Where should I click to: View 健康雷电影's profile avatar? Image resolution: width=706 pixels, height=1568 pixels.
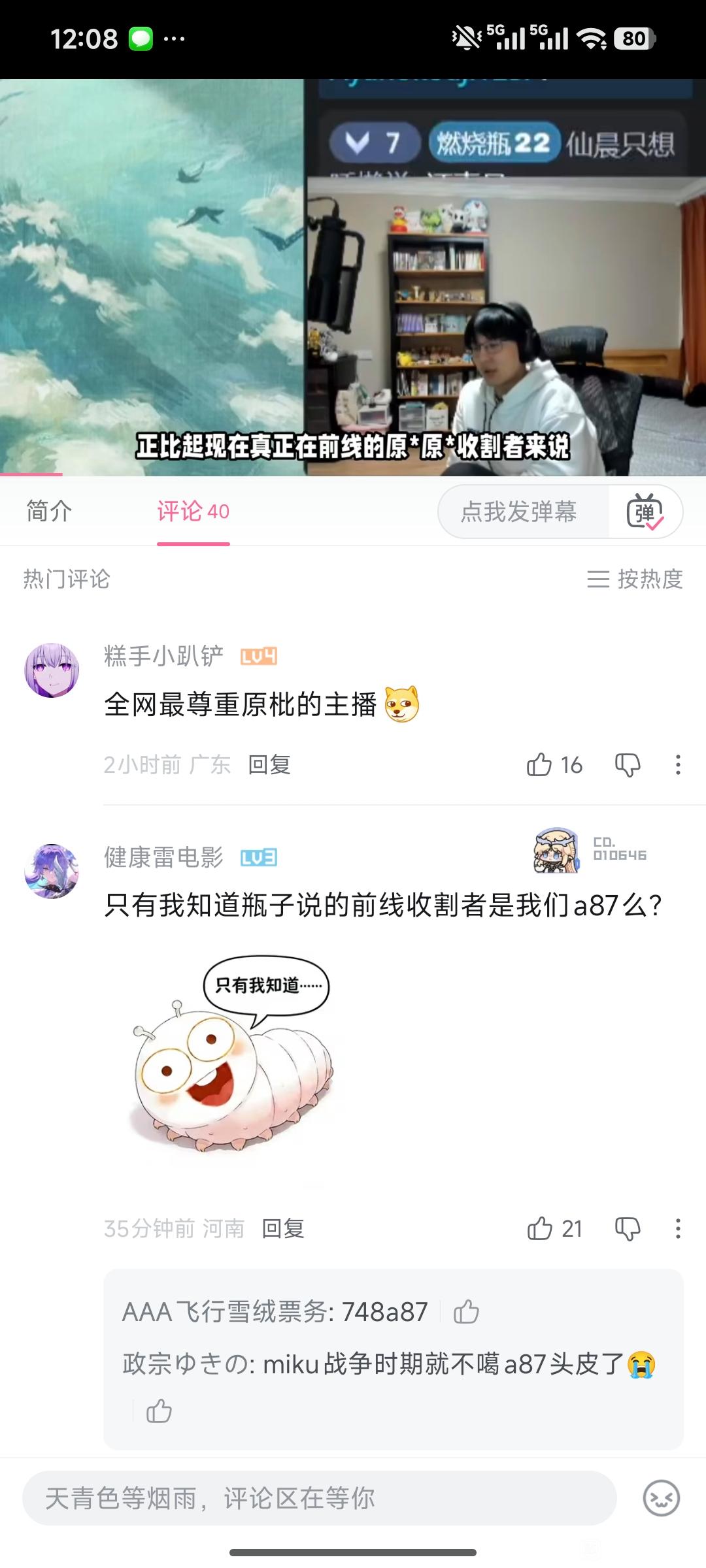(x=52, y=871)
